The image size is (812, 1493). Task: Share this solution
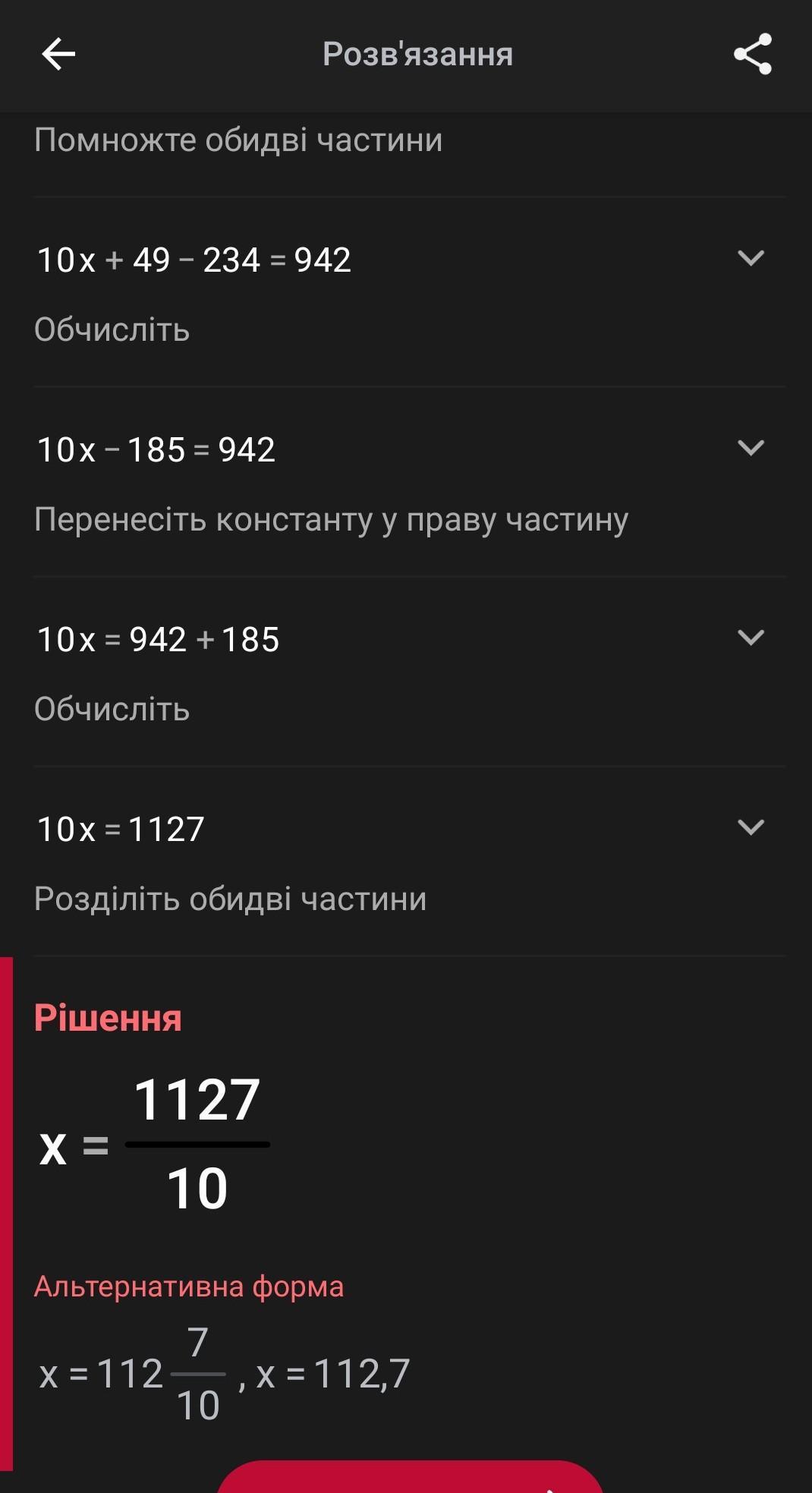752,54
